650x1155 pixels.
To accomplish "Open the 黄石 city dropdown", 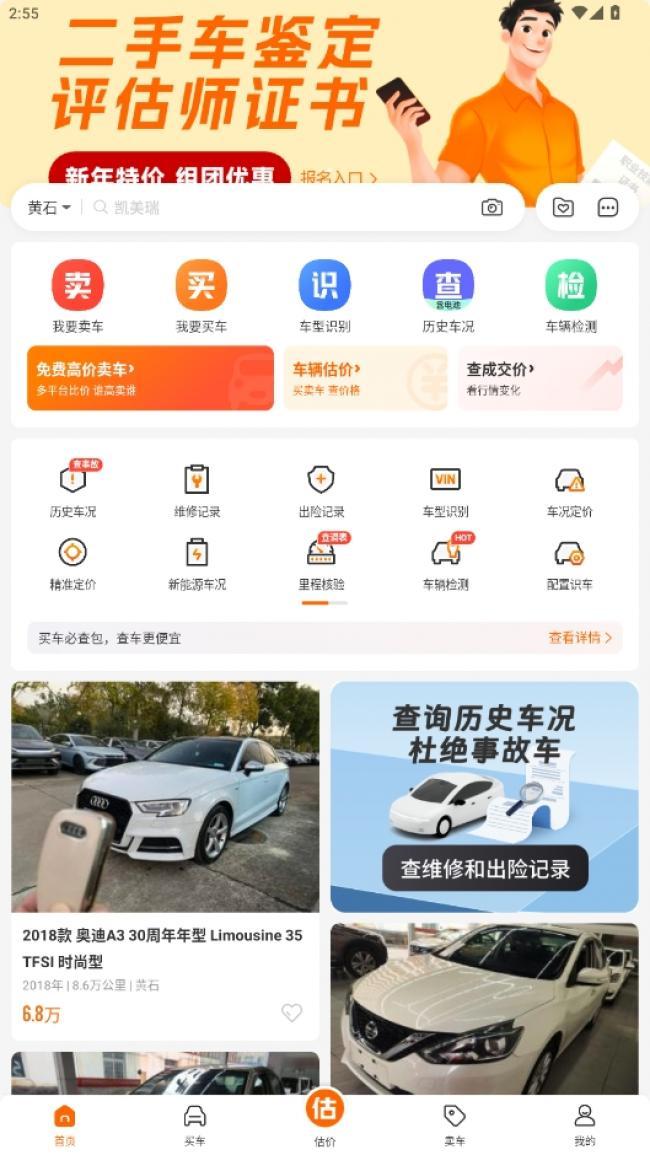I will pyautogui.click(x=49, y=208).
